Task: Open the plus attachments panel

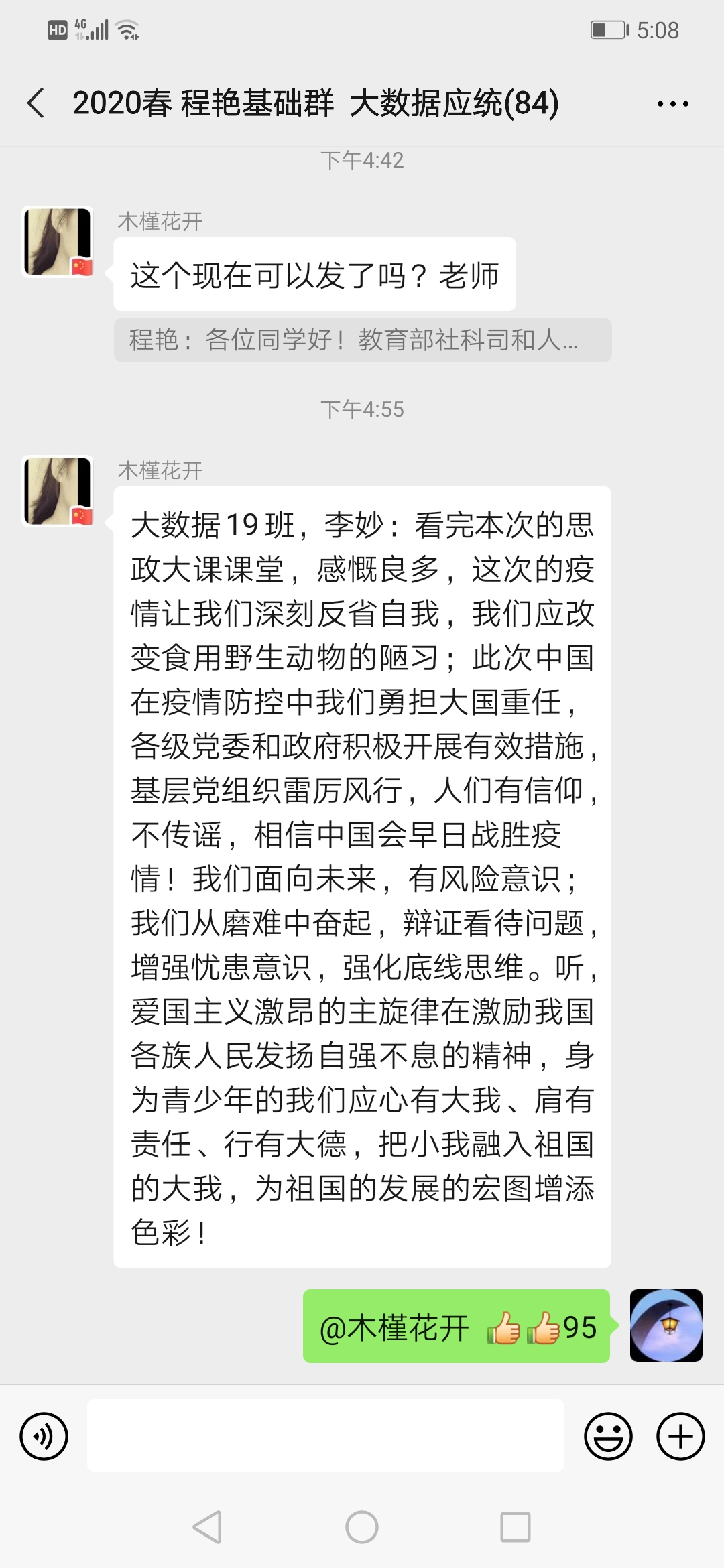Action: point(680,1436)
